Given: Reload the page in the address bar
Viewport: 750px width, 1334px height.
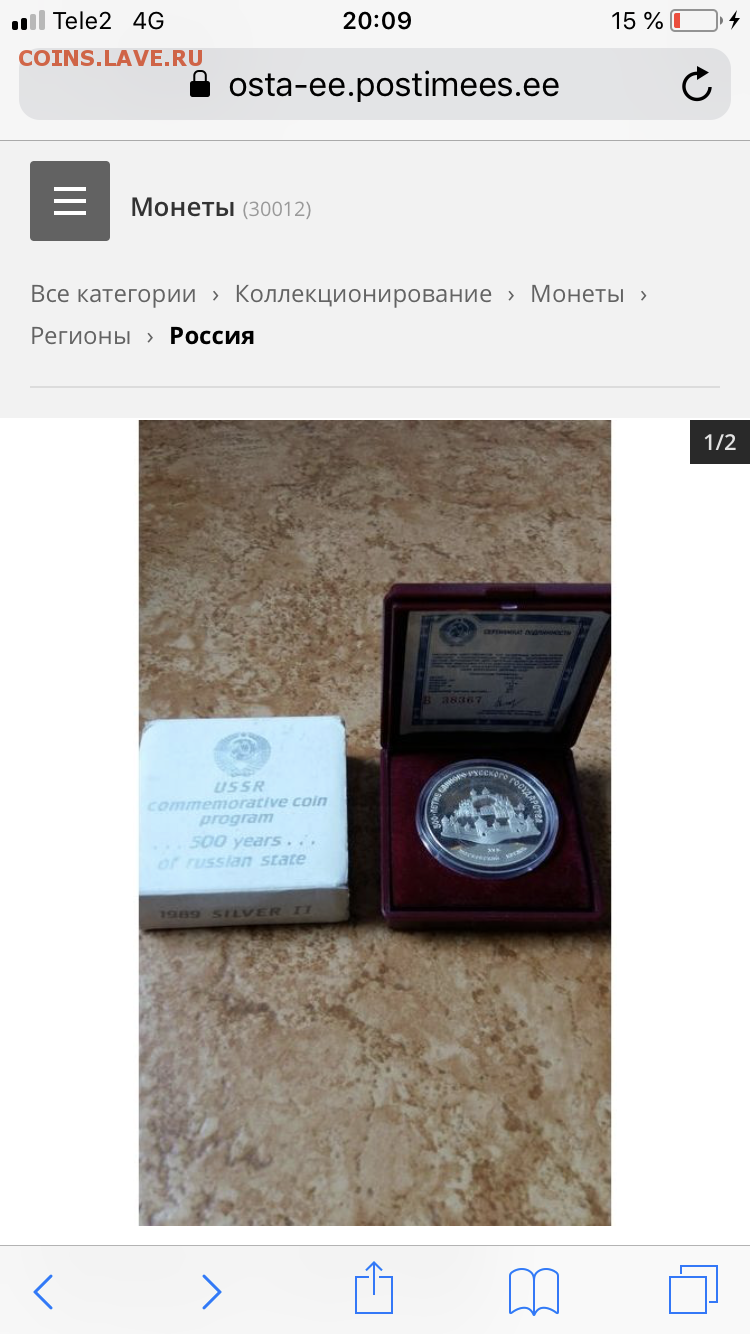Looking at the screenshot, I should [697, 85].
